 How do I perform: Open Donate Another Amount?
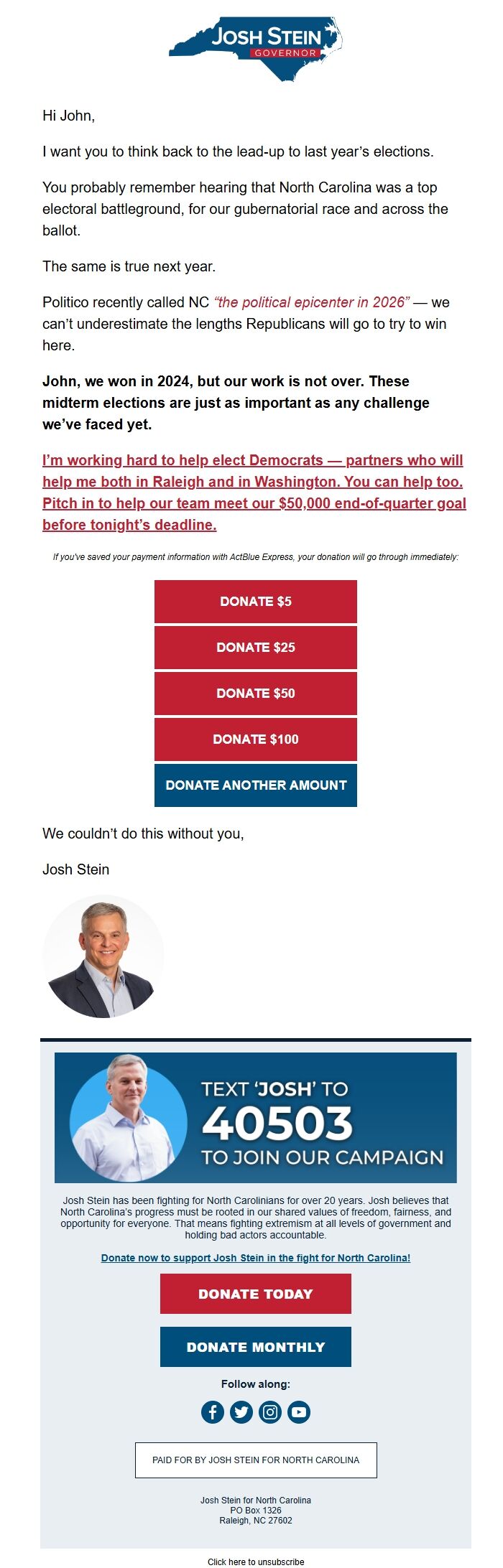coord(255,785)
